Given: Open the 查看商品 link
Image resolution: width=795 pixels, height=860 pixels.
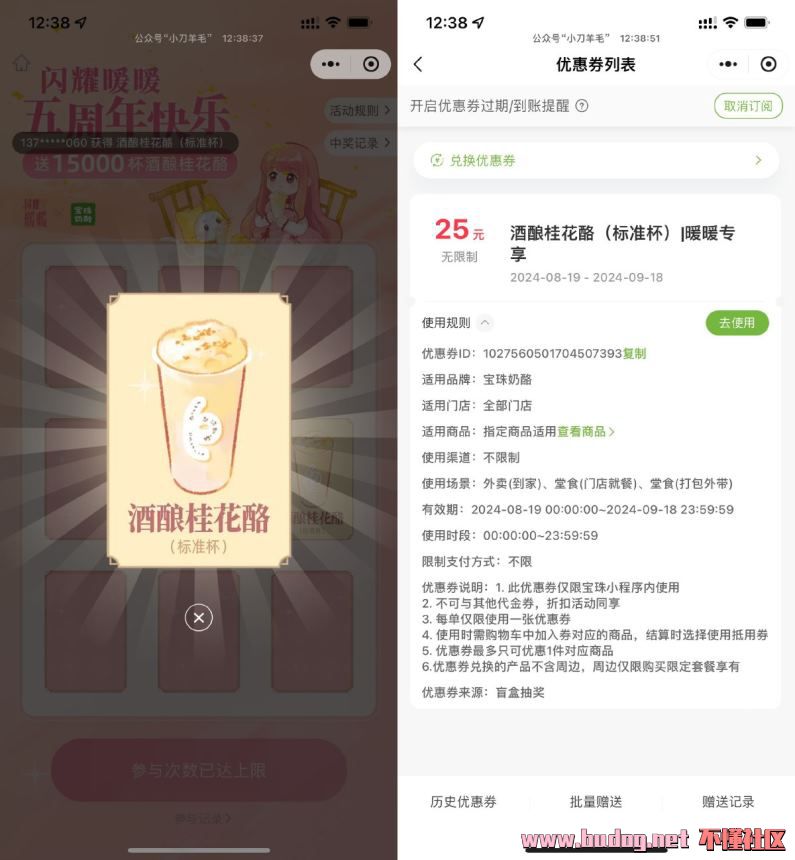Looking at the screenshot, I should tap(586, 432).
